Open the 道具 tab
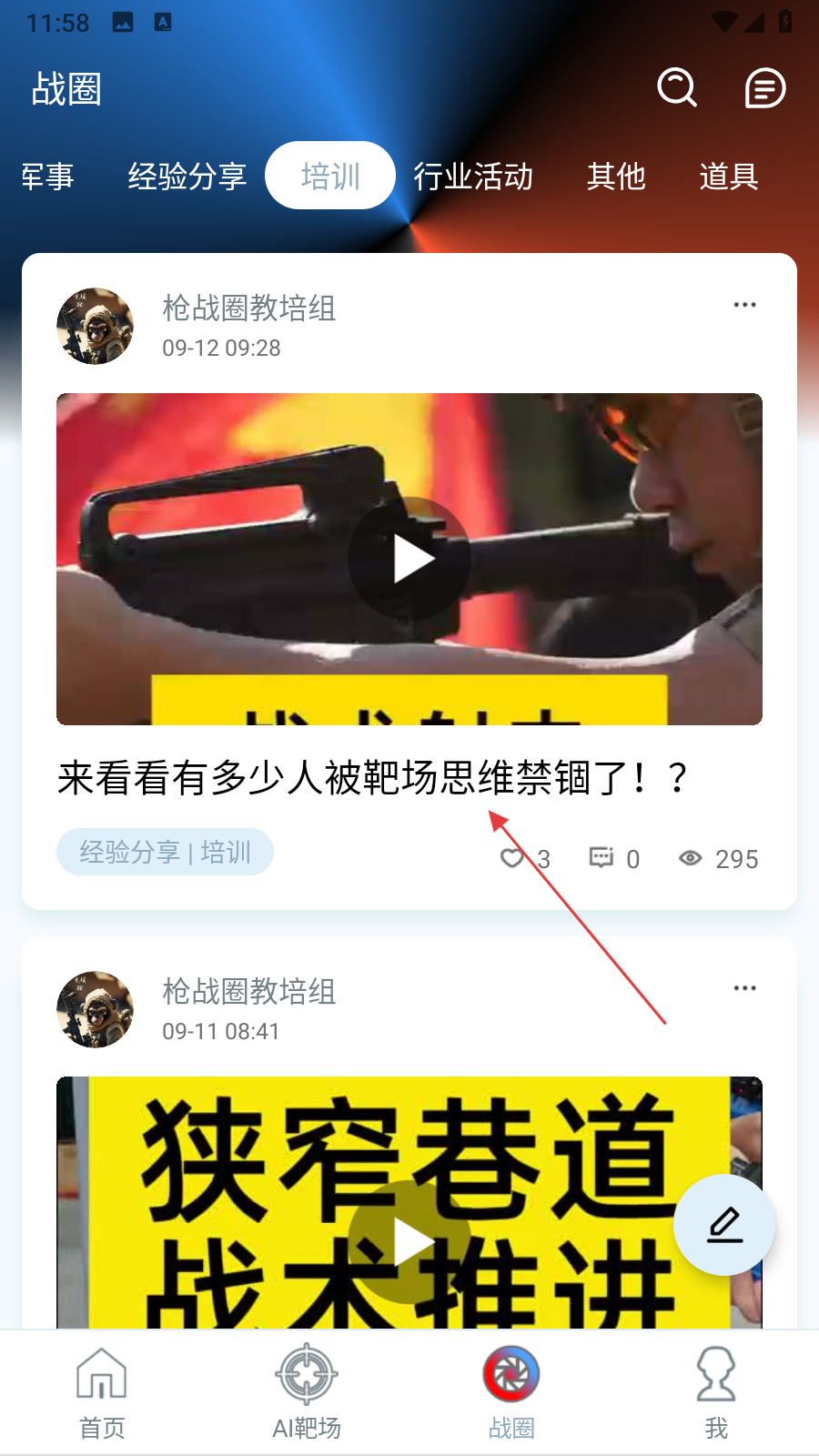This screenshot has height=1456, width=819. pyautogui.click(x=728, y=177)
